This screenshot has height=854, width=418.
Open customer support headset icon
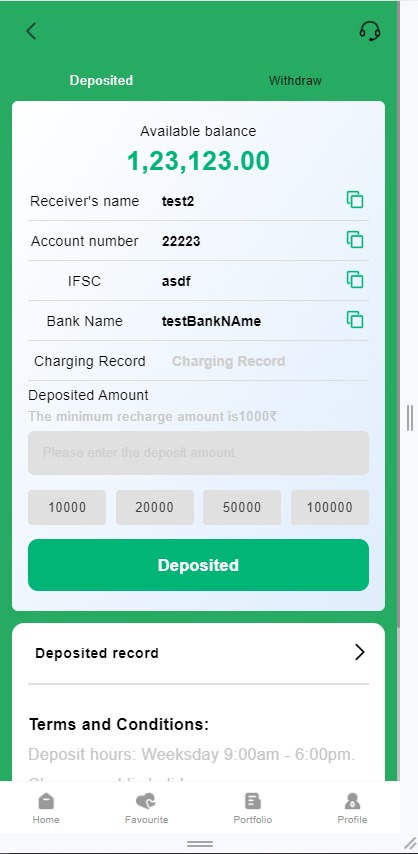[x=369, y=31]
